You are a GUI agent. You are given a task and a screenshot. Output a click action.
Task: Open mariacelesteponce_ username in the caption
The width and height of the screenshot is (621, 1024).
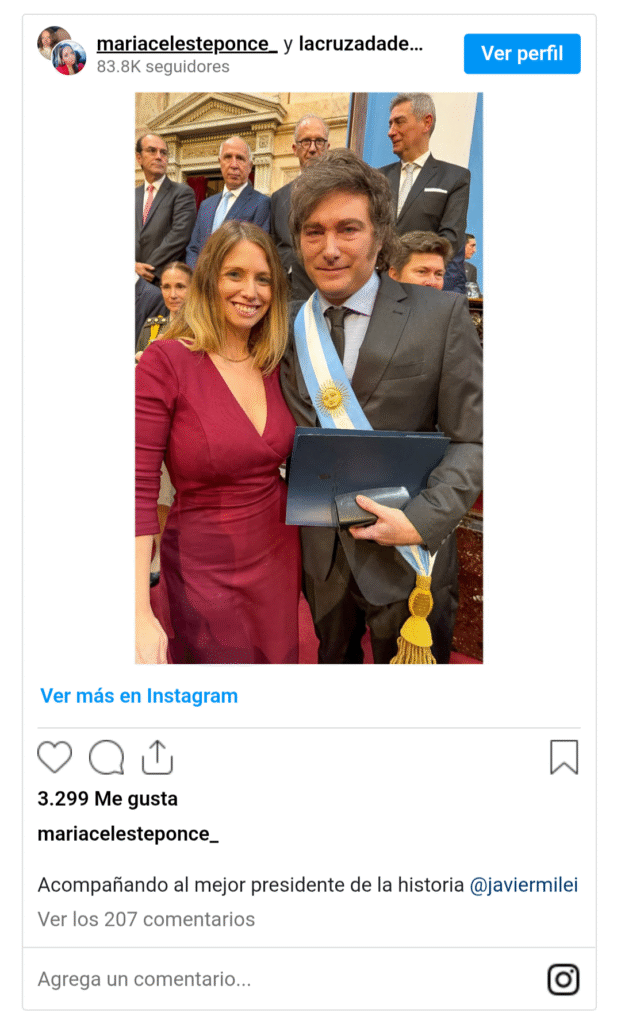point(128,834)
